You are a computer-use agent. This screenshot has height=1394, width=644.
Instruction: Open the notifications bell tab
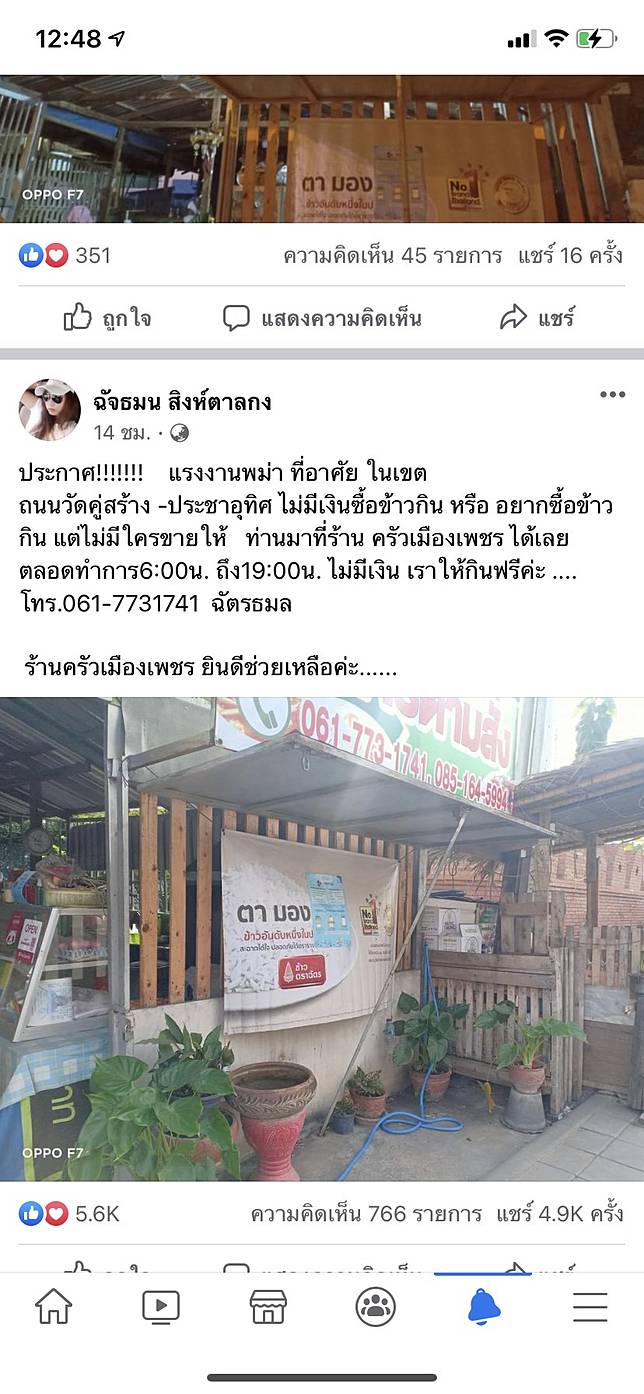[483, 1306]
